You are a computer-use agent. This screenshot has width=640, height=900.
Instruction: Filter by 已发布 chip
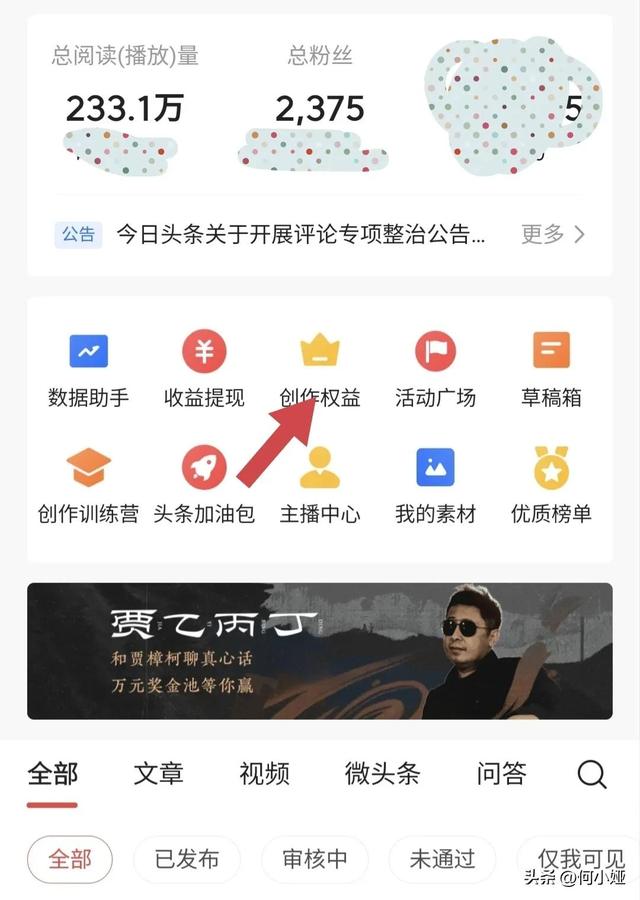(185, 859)
